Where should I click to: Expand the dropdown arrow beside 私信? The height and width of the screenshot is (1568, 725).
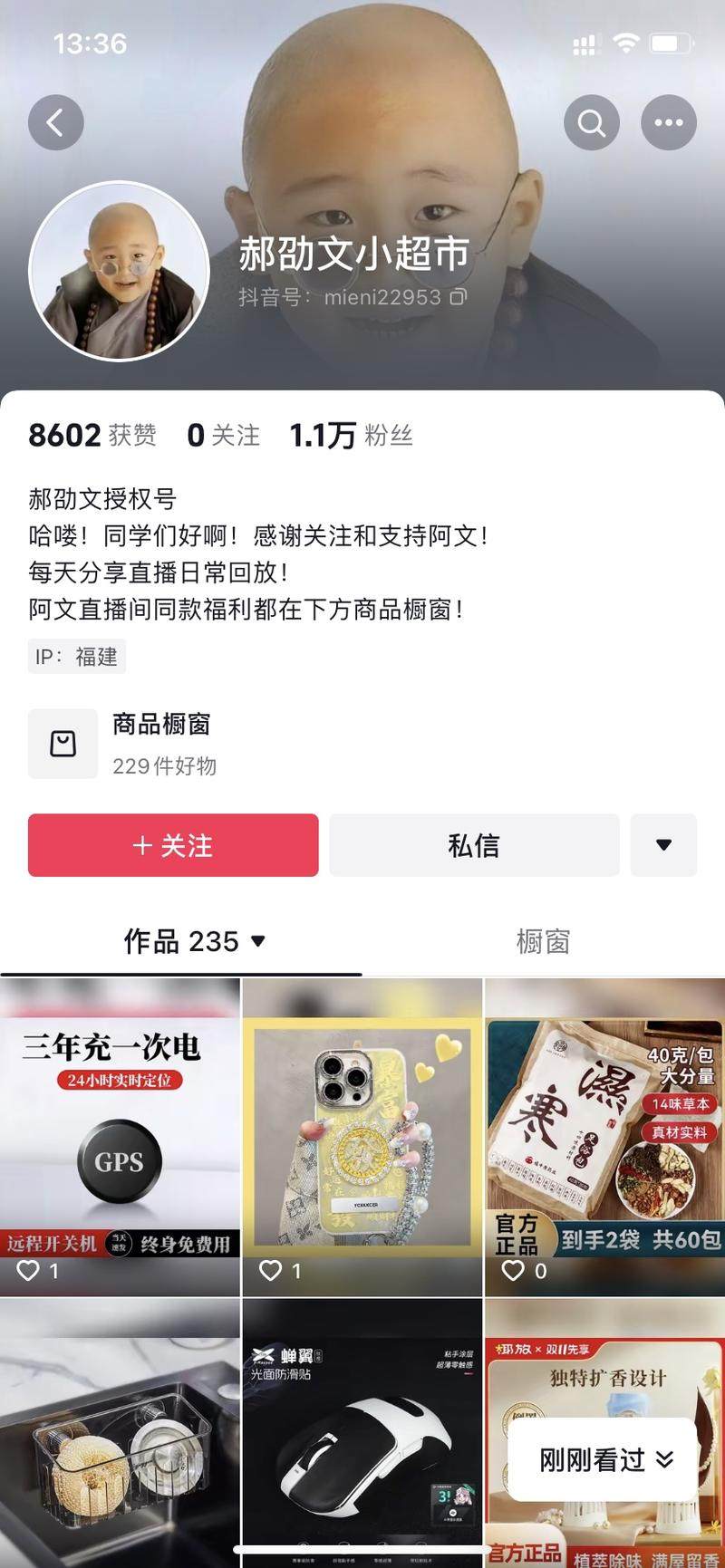coord(663,845)
